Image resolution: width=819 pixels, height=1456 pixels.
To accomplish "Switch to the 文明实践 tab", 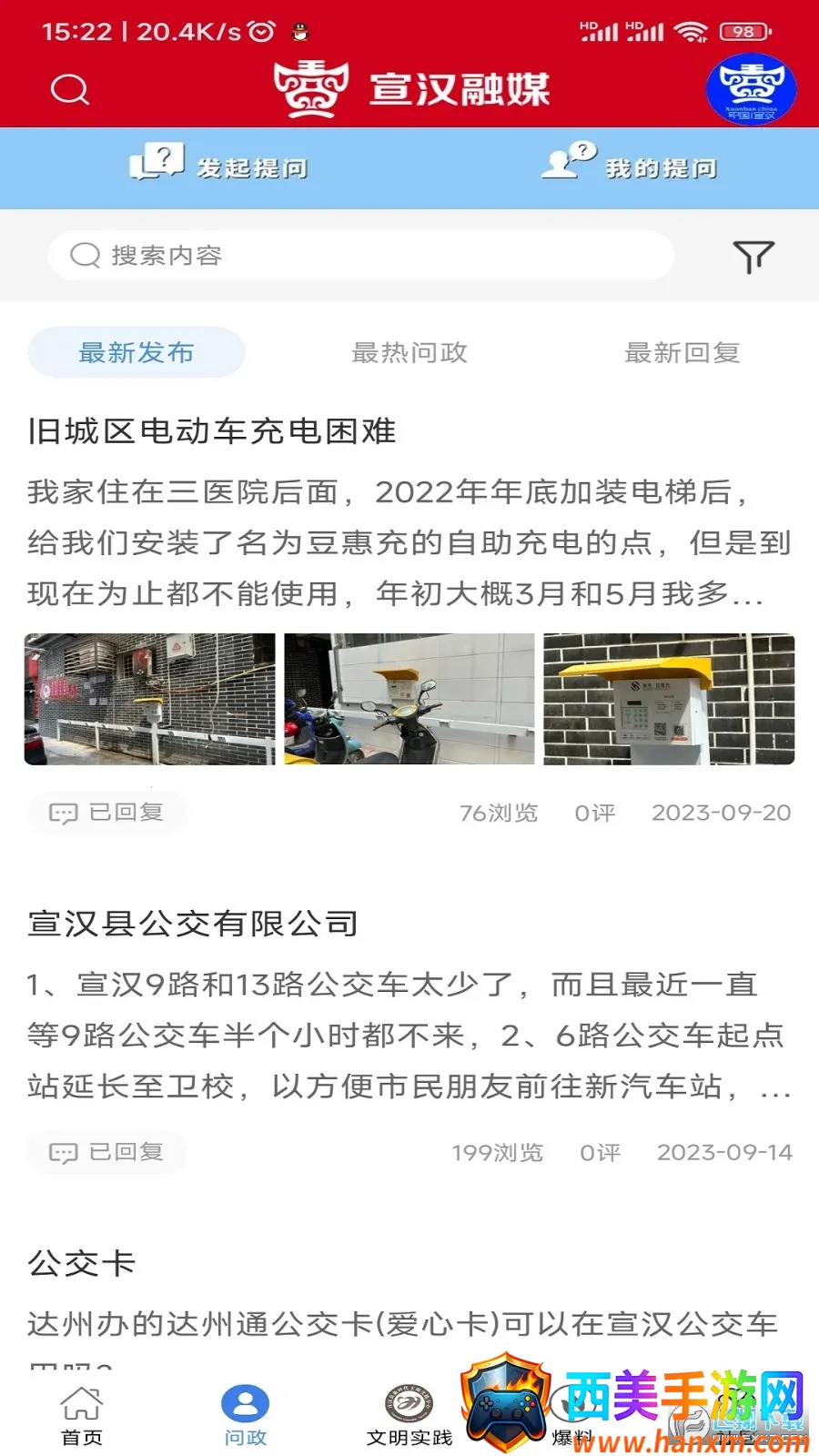I will click(409, 1415).
